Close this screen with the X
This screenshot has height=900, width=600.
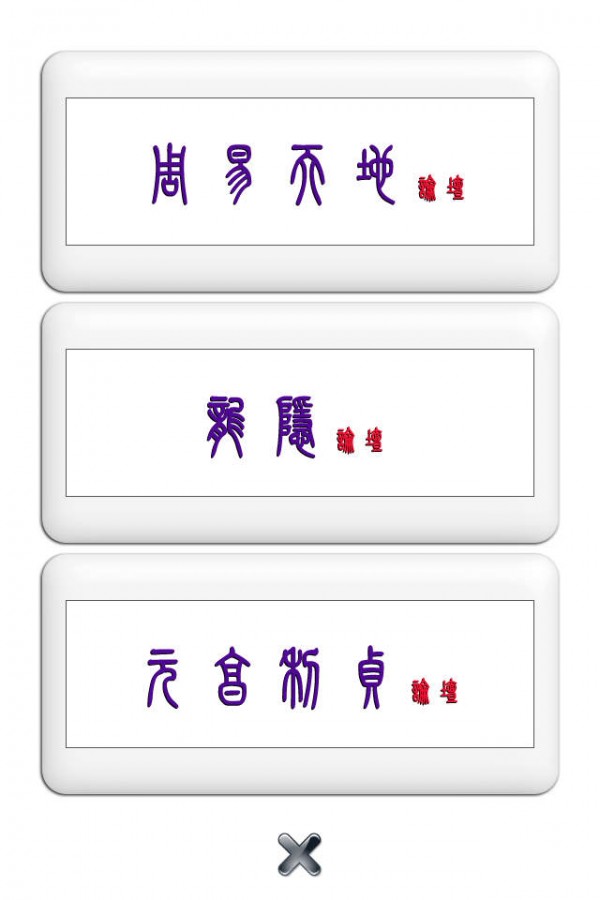299,854
